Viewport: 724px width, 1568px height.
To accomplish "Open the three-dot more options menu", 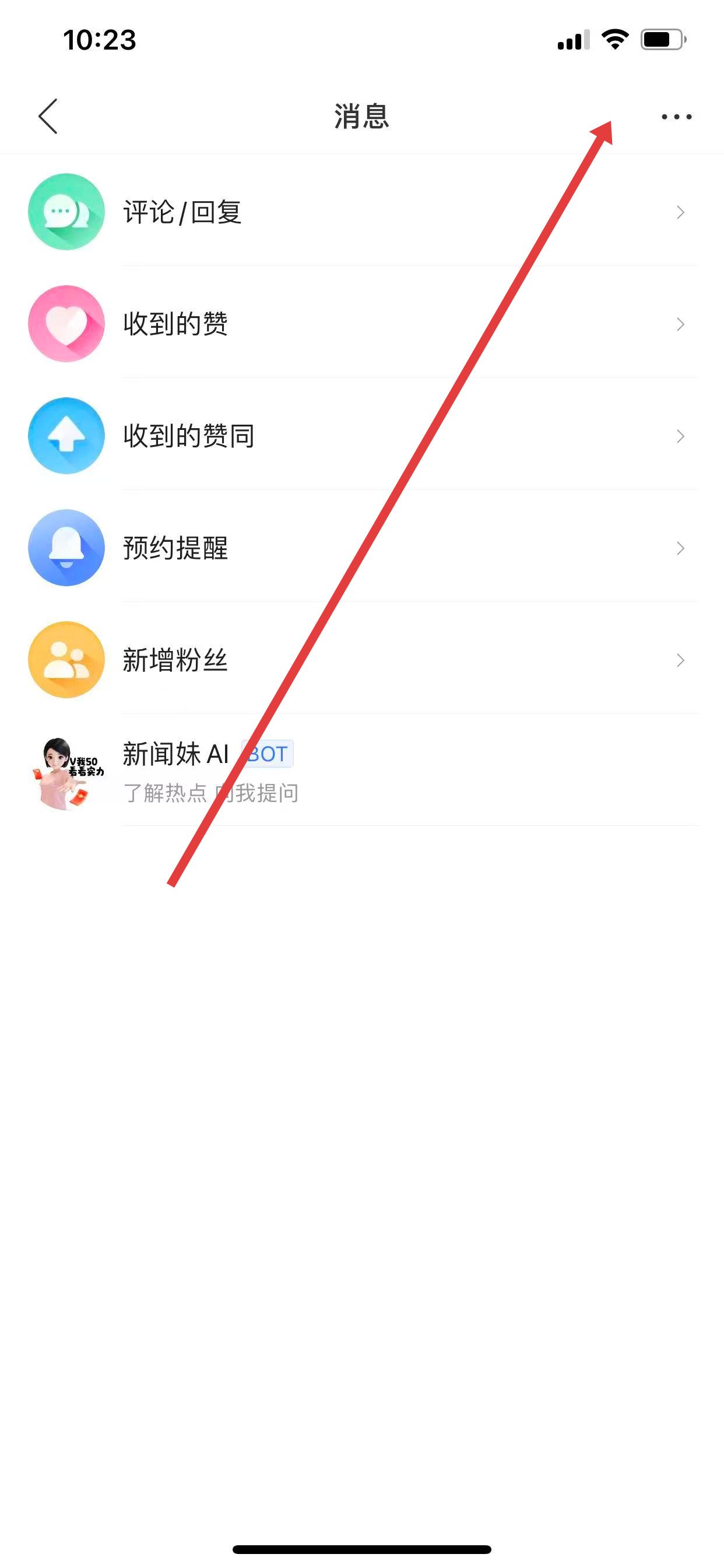I will coord(676,116).
